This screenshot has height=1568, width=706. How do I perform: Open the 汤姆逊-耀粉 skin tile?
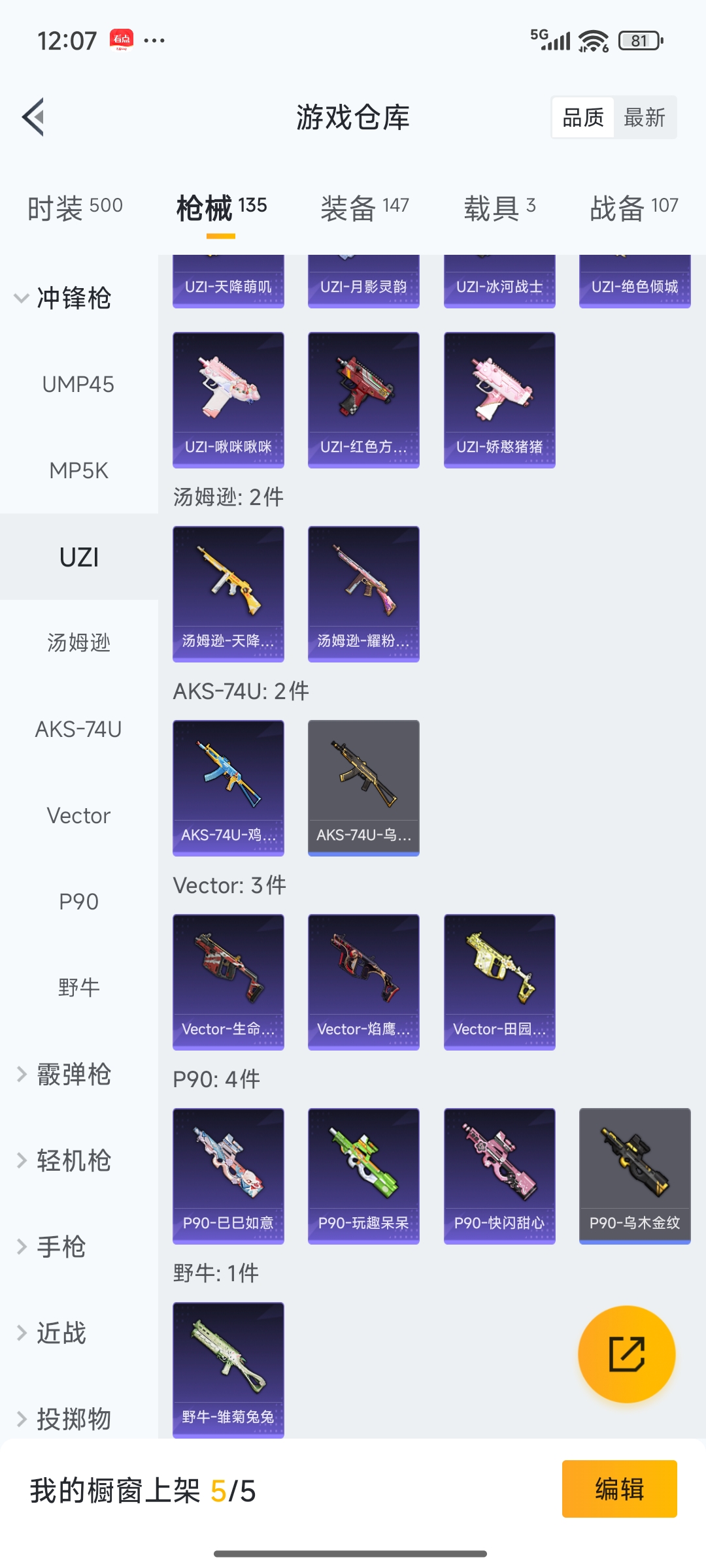coord(363,594)
